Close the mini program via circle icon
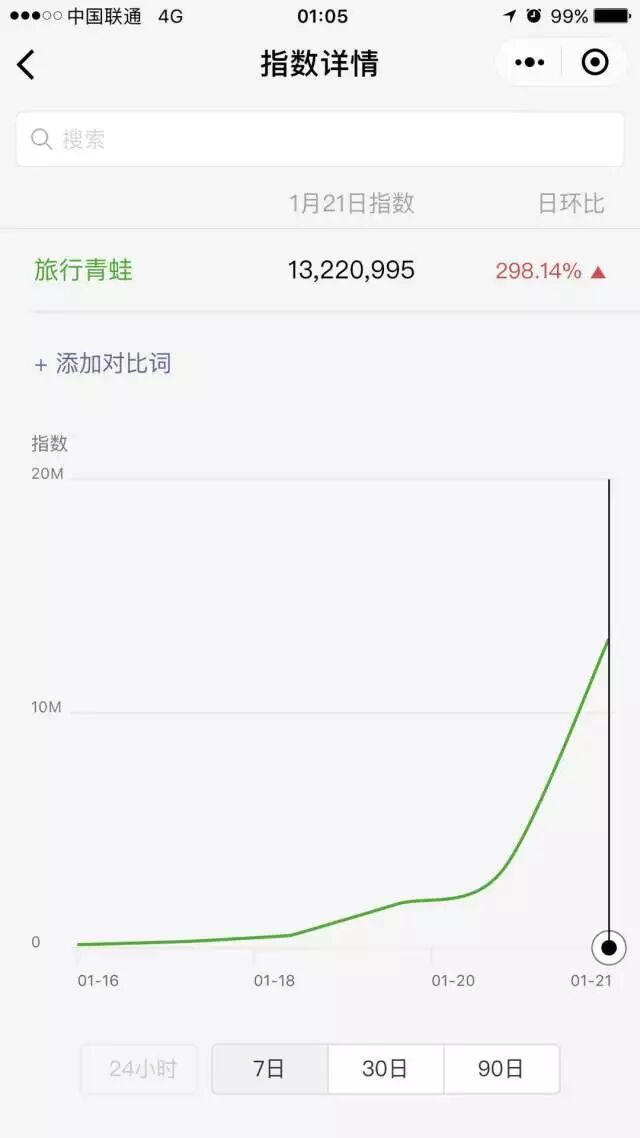640x1138 pixels. (x=595, y=63)
